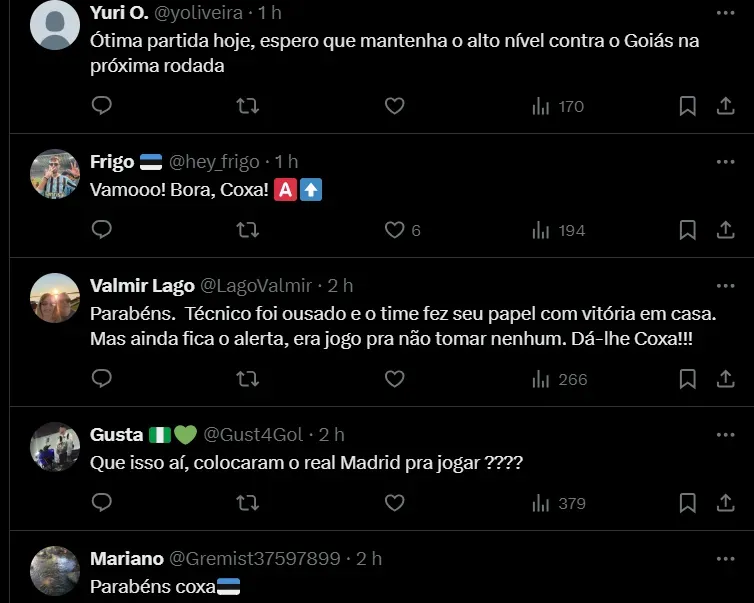Like Frigo's "Vamooo! Bora, Coxa!" tweet
This screenshot has height=603, width=754.
pyautogui.click(x=394, y=230)
